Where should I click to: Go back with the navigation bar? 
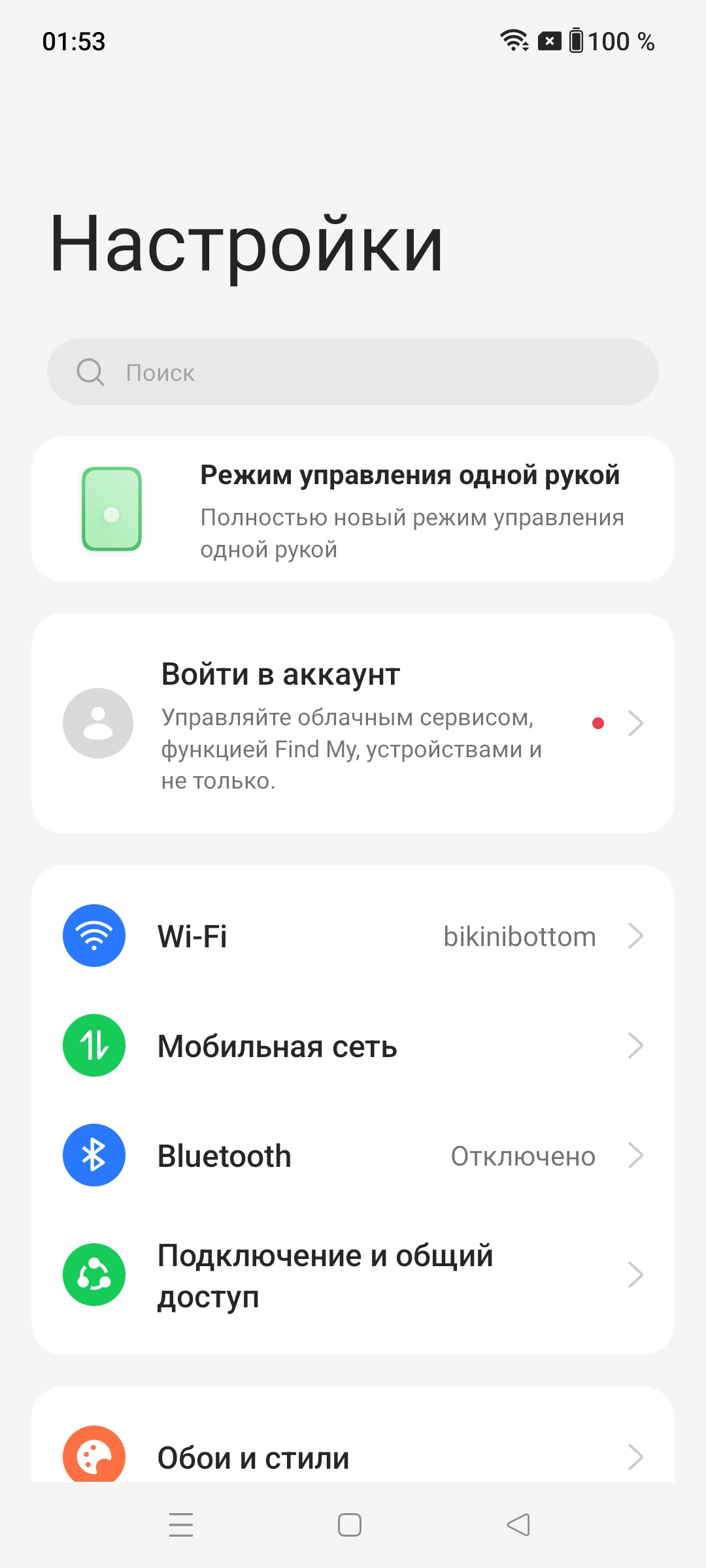[518, 1525]
